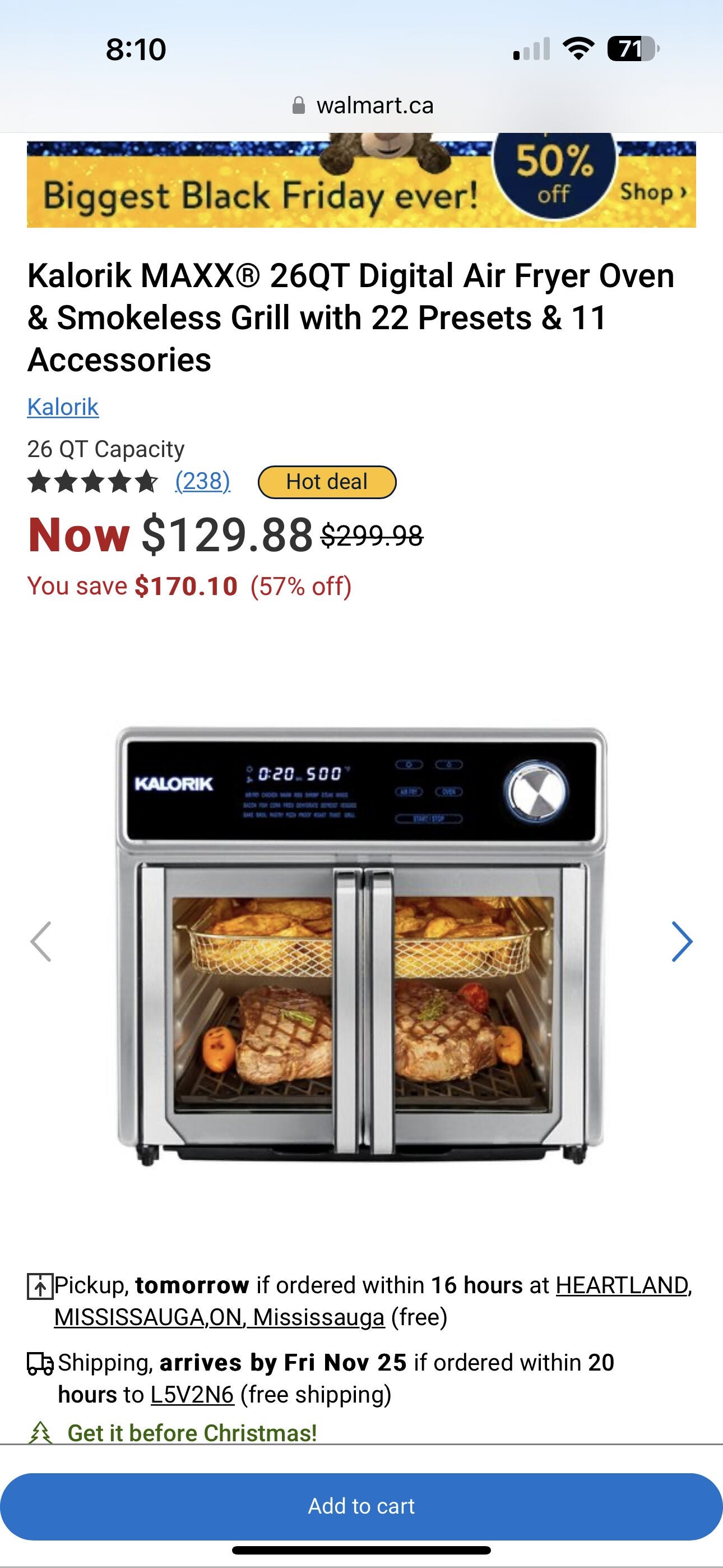723x1568 pixels.
Task: Tap the walmart.ca address bar
Action: point(374,104)
